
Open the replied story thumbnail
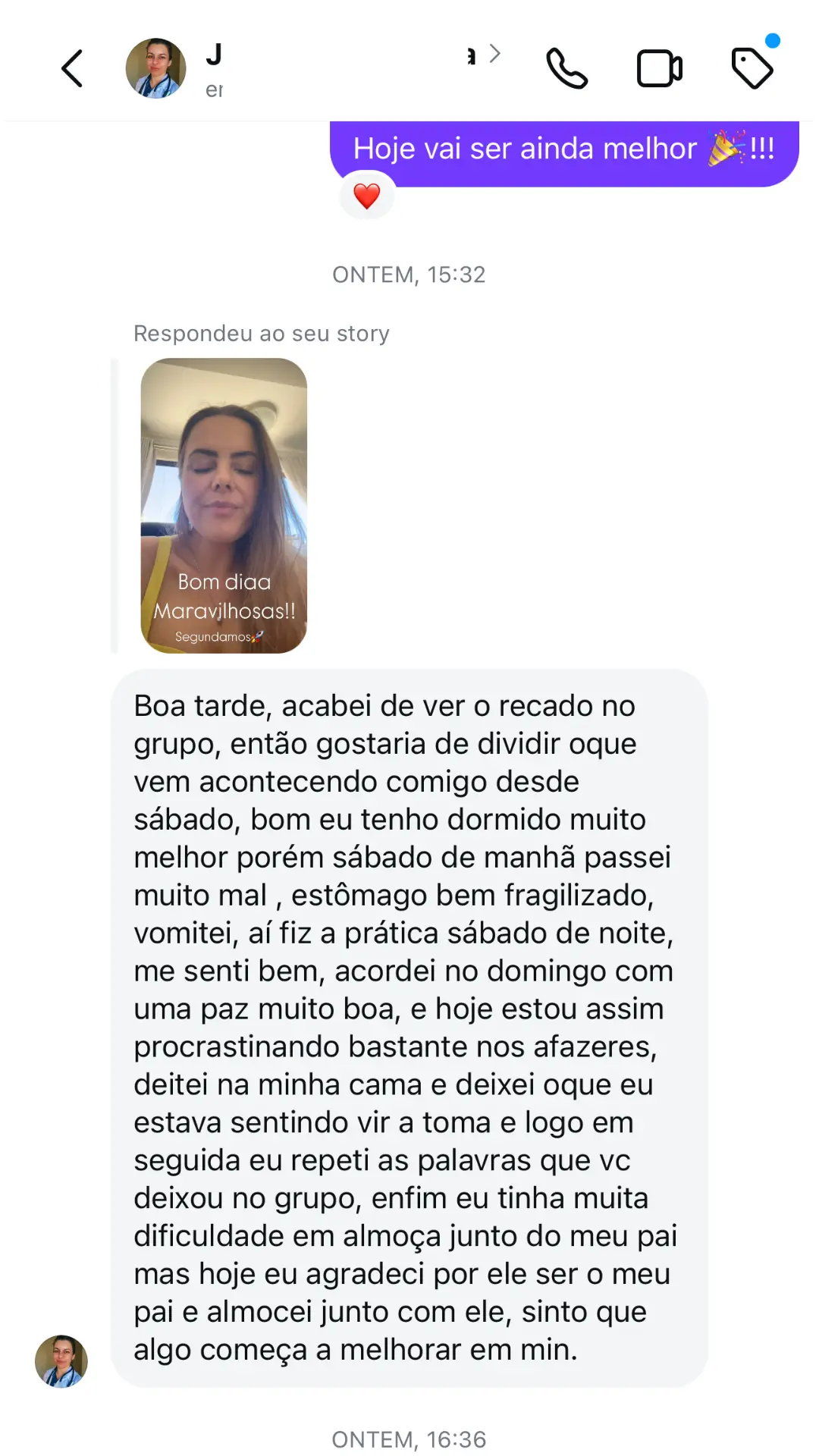224,505
